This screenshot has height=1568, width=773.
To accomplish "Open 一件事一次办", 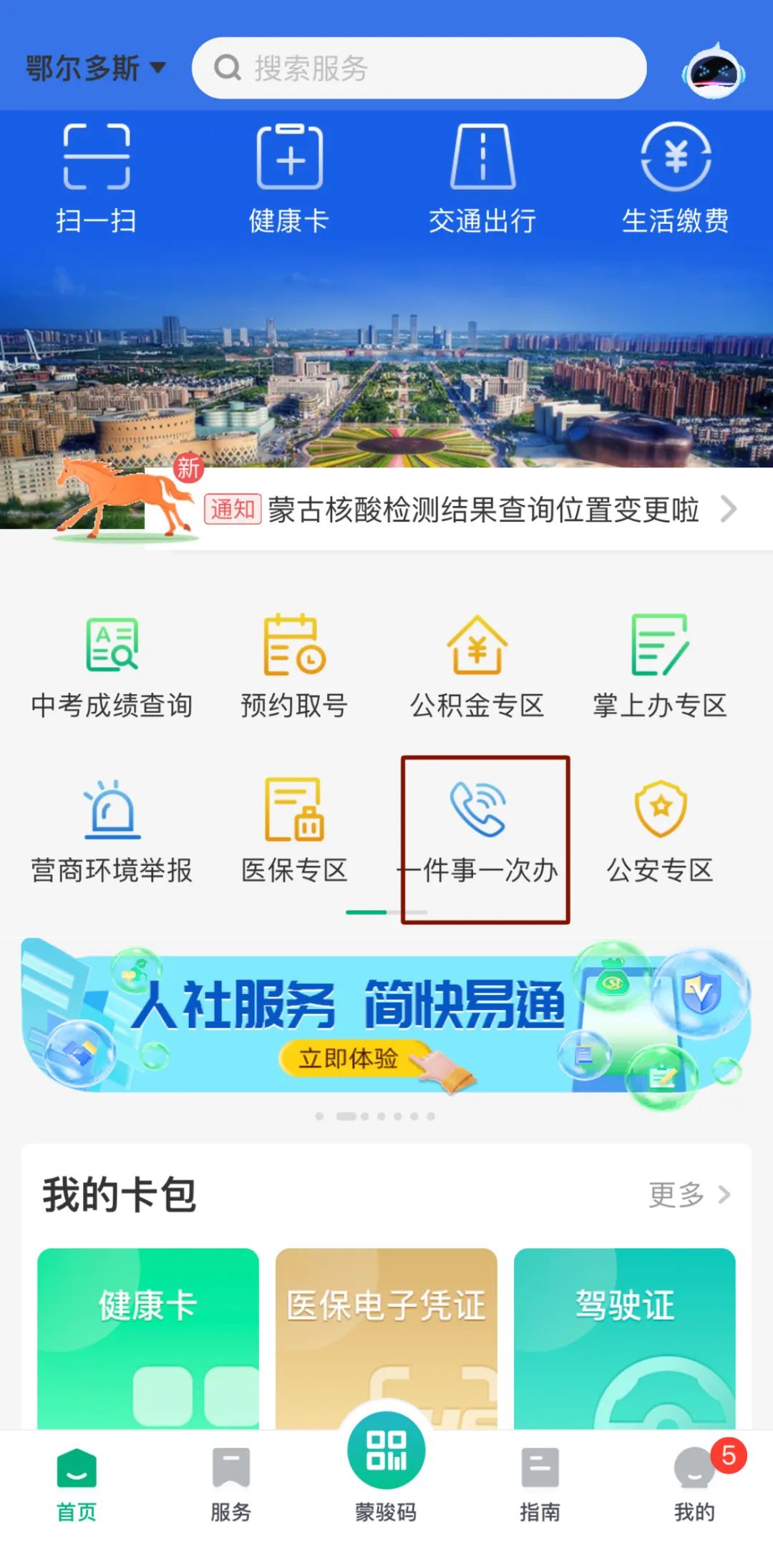I will coord(478,832).
